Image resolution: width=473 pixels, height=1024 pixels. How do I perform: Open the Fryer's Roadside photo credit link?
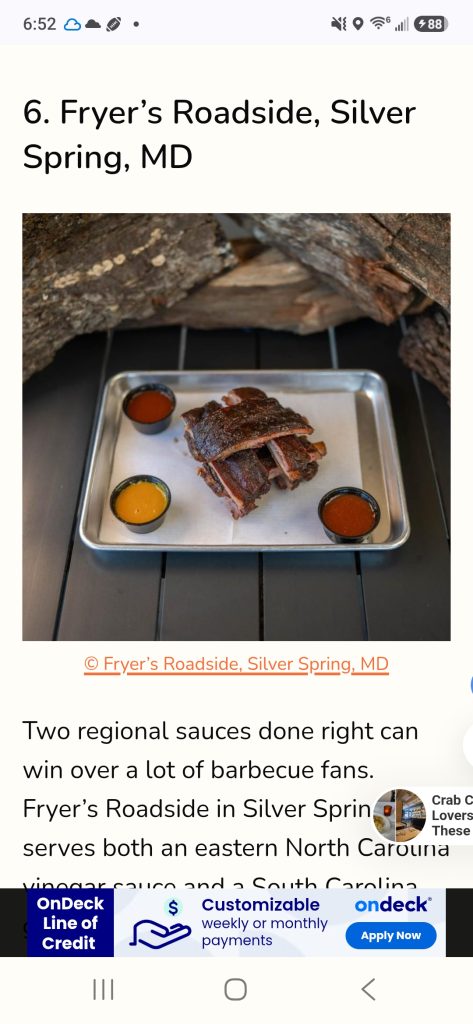(x=236, y=664)
